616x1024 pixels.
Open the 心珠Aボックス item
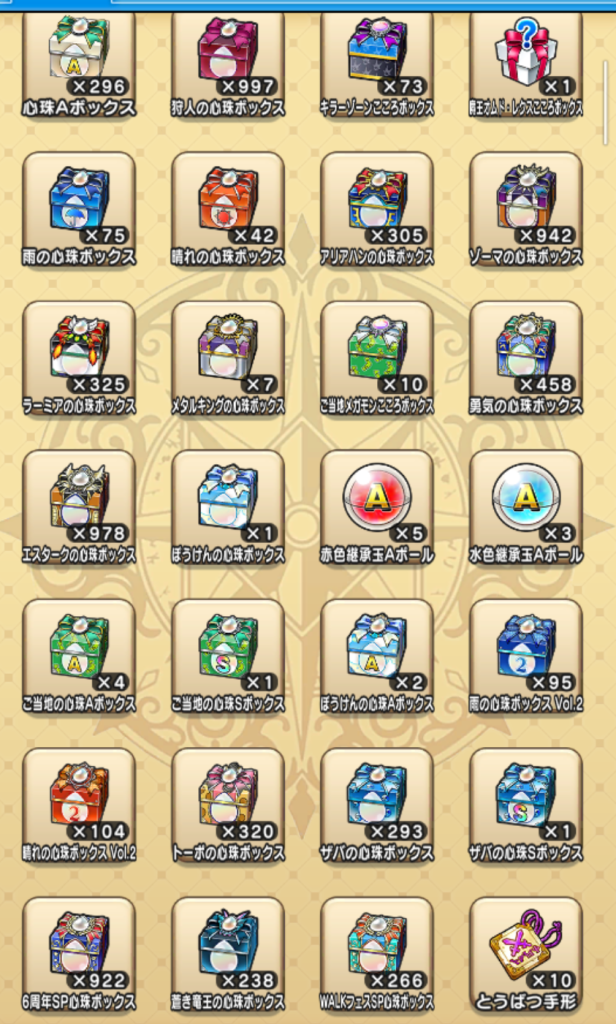pos(79,53)
